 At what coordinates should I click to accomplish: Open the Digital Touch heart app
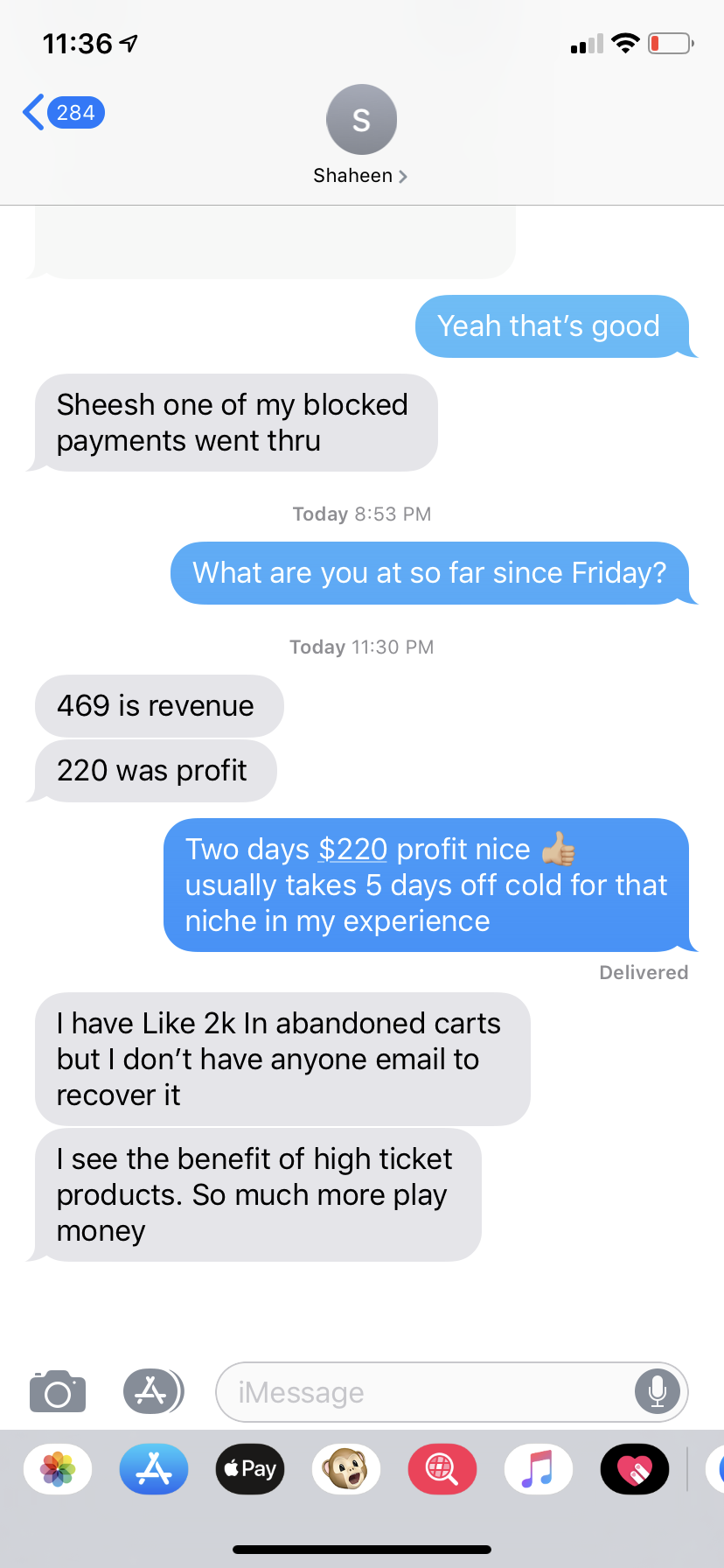pos(635,1469)
